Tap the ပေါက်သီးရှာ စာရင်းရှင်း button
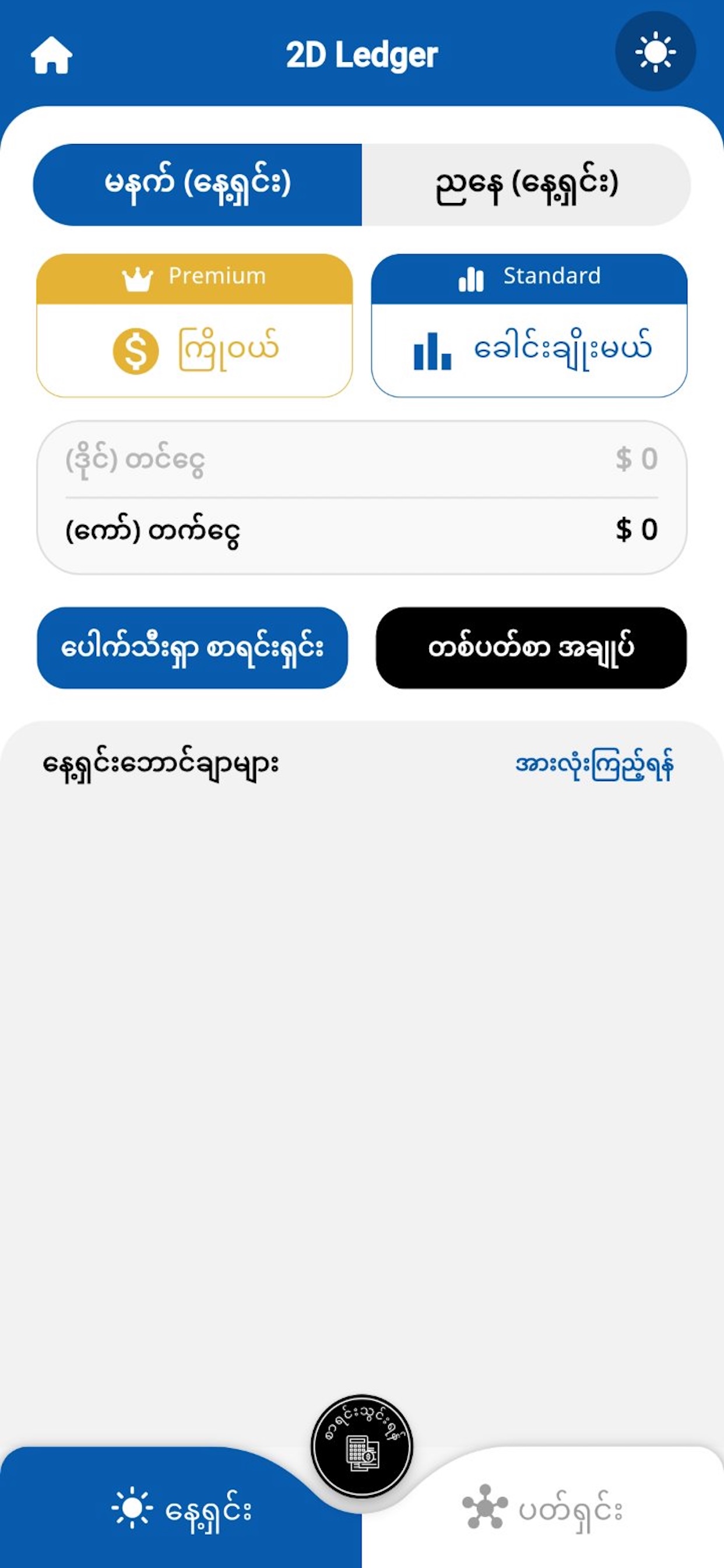This screenshot has height=1568, width=724. [192, 647]
